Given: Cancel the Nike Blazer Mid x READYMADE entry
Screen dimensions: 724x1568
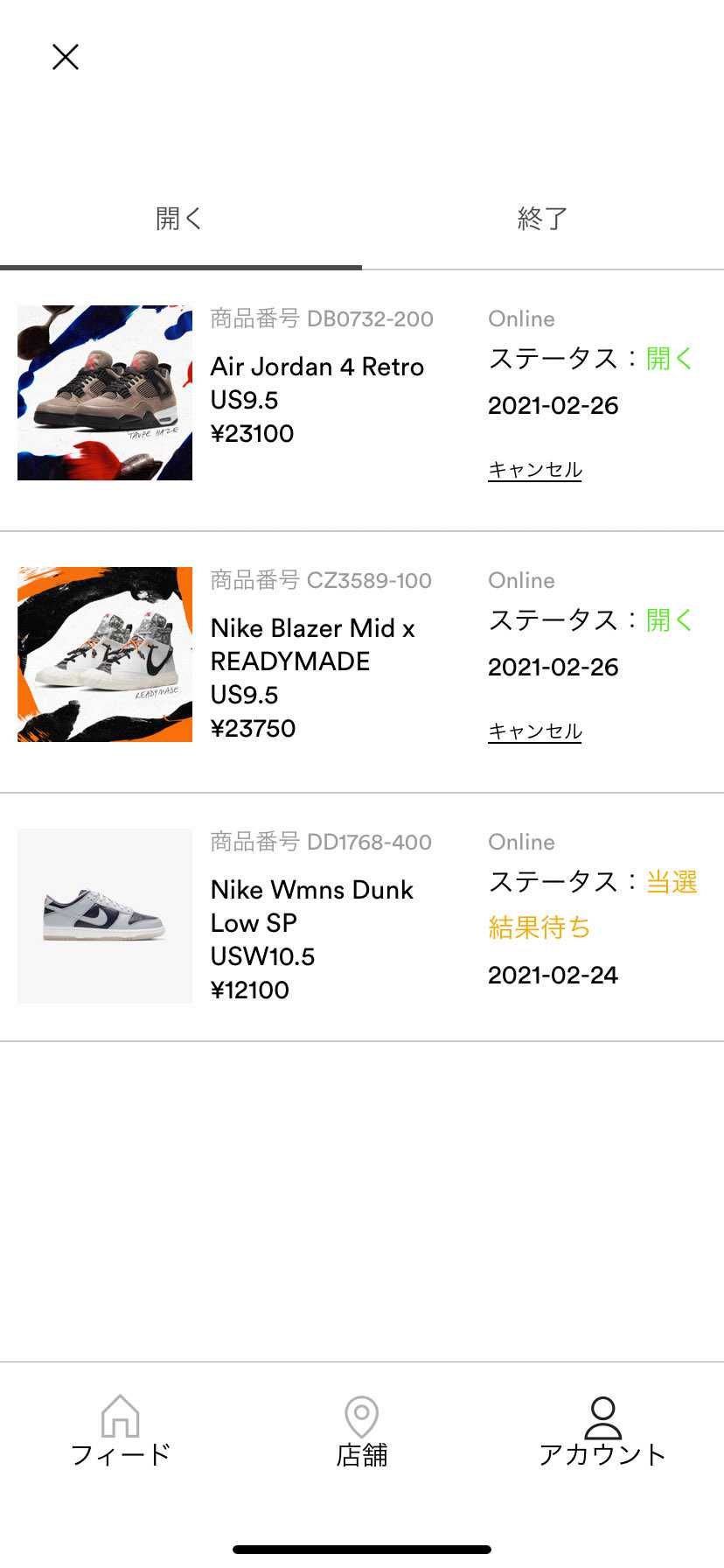Looking at the screenshot, I should (x=534, y=731).
